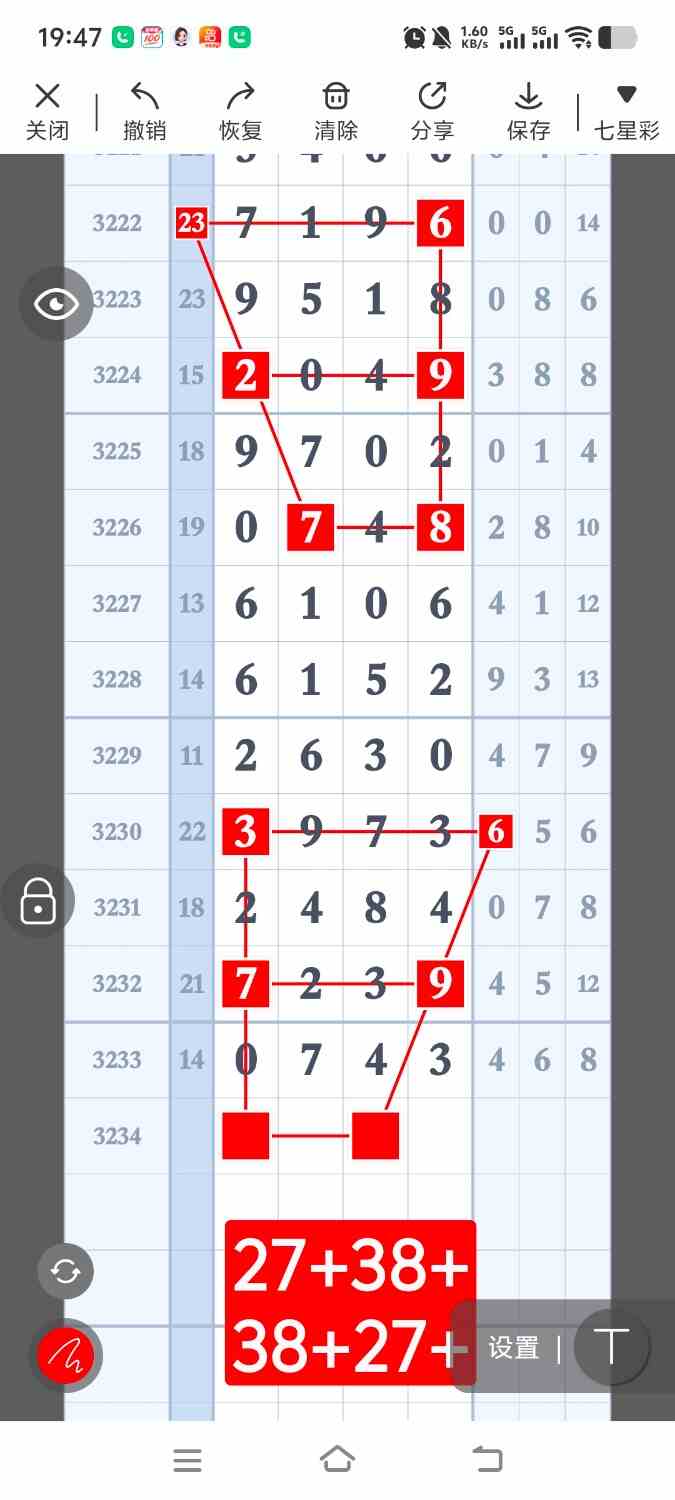
Task: Toggle markings visibility with the eye icon
Action: point(56,304)
